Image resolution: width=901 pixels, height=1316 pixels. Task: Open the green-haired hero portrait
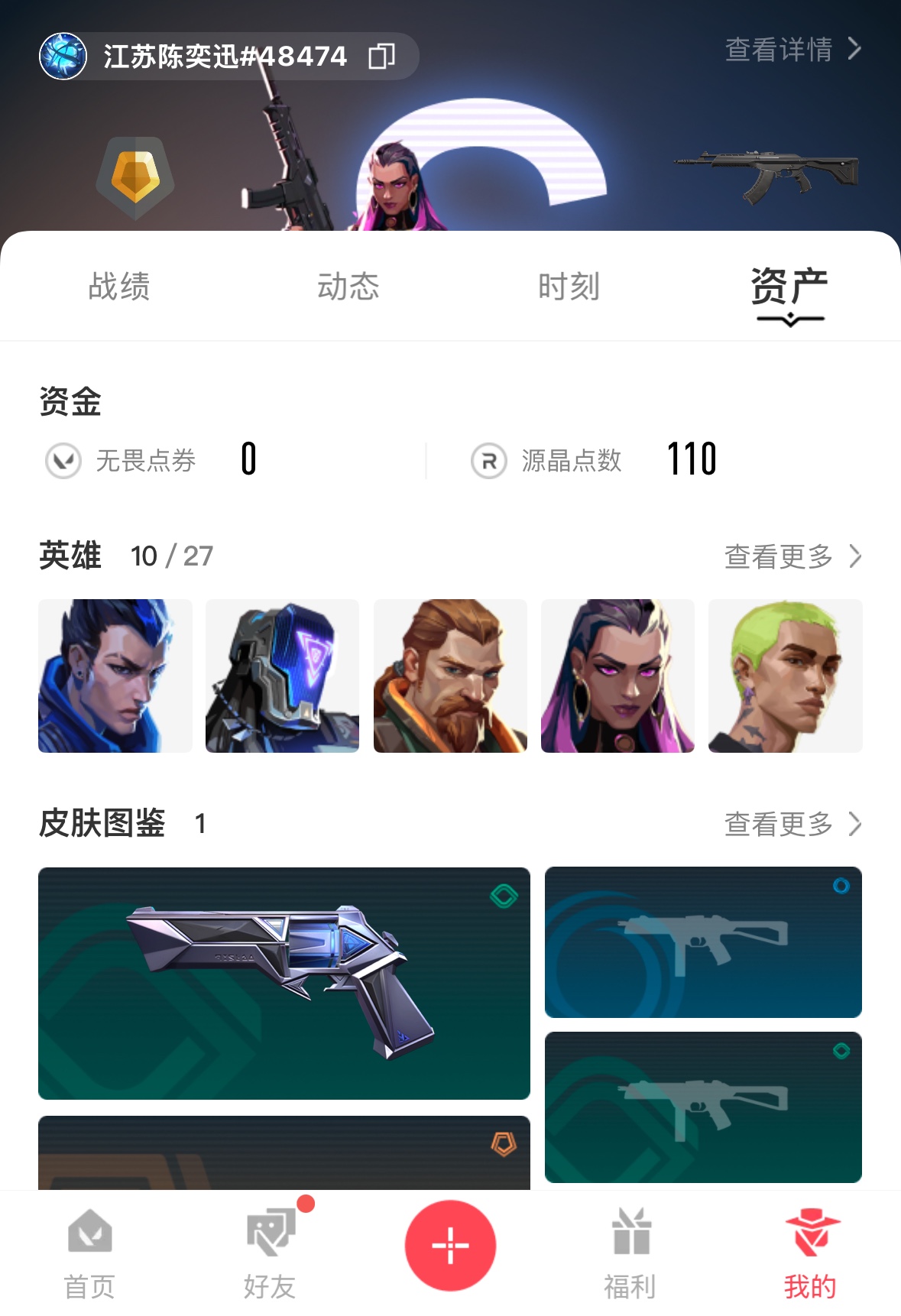pyautogui.click(x=785, y=676)
